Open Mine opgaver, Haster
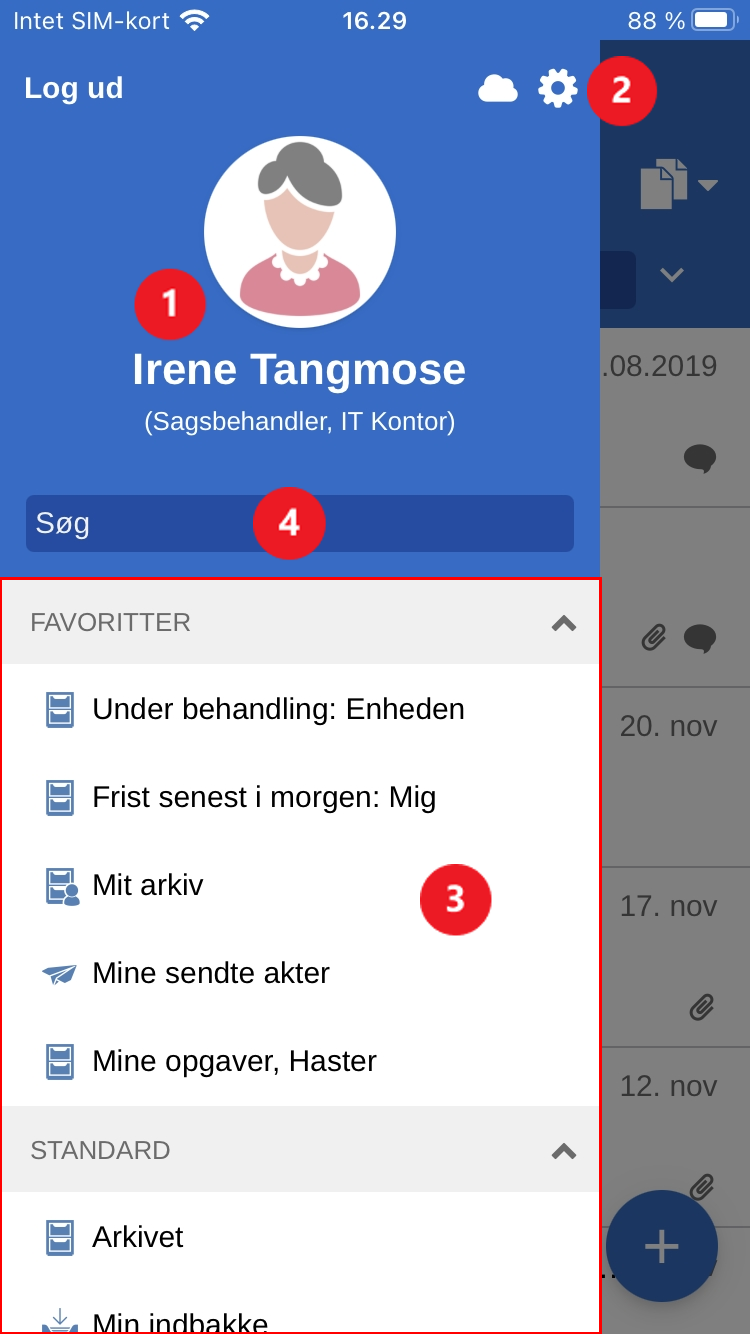Image resolution: width=750 pixels, height=1334 pixels. tap(234, 1061)
